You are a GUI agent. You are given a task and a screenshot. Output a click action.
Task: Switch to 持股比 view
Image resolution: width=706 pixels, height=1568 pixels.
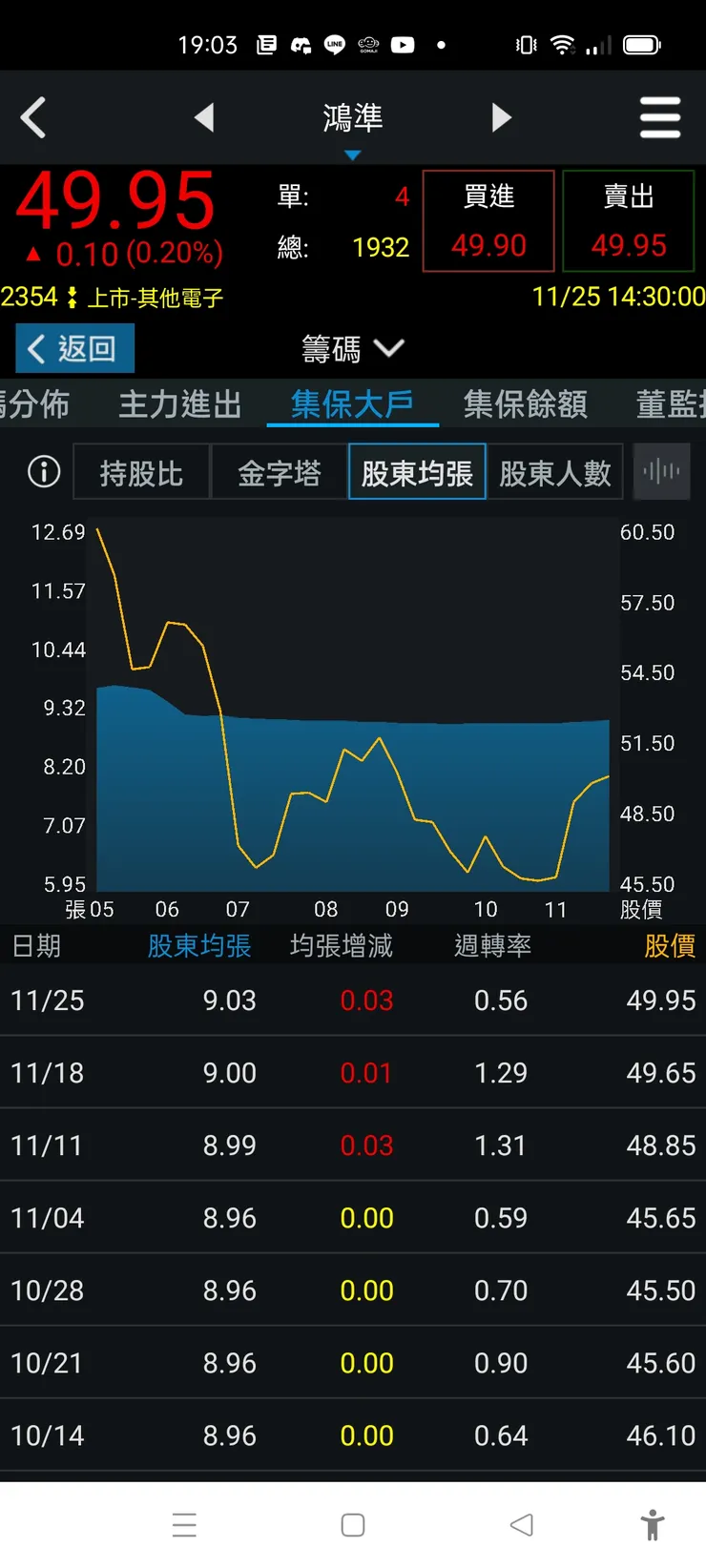(141, 471)
